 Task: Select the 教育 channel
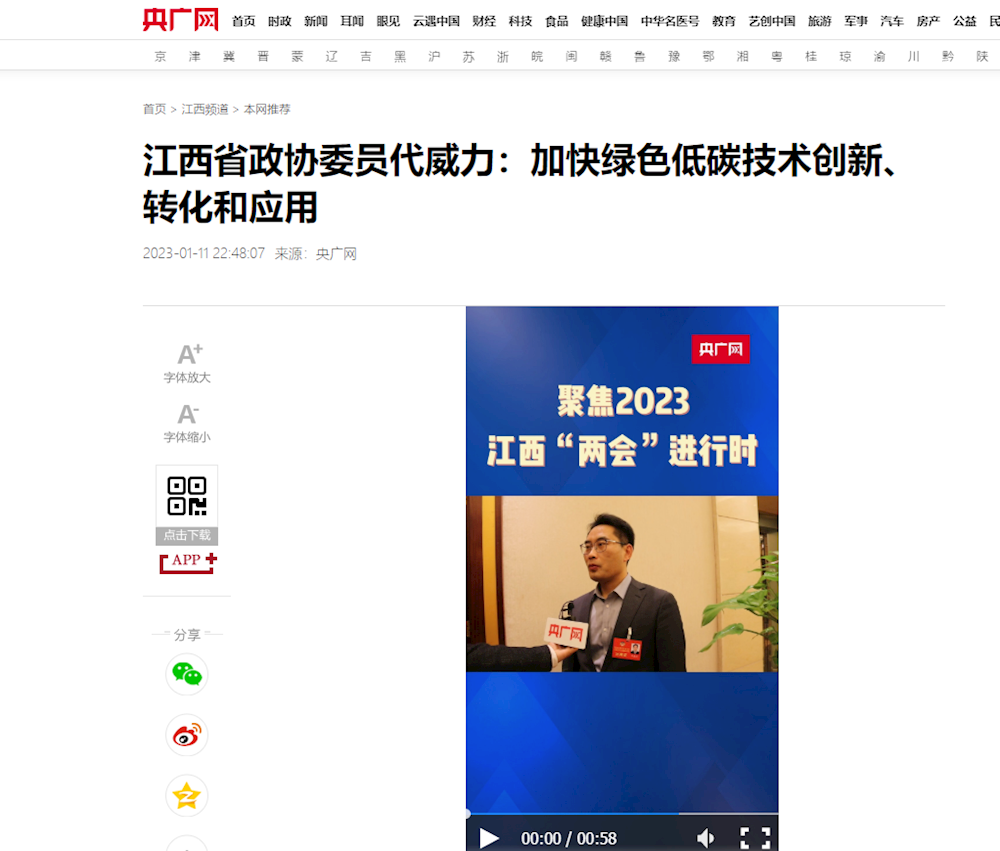(x=724, y=21)
